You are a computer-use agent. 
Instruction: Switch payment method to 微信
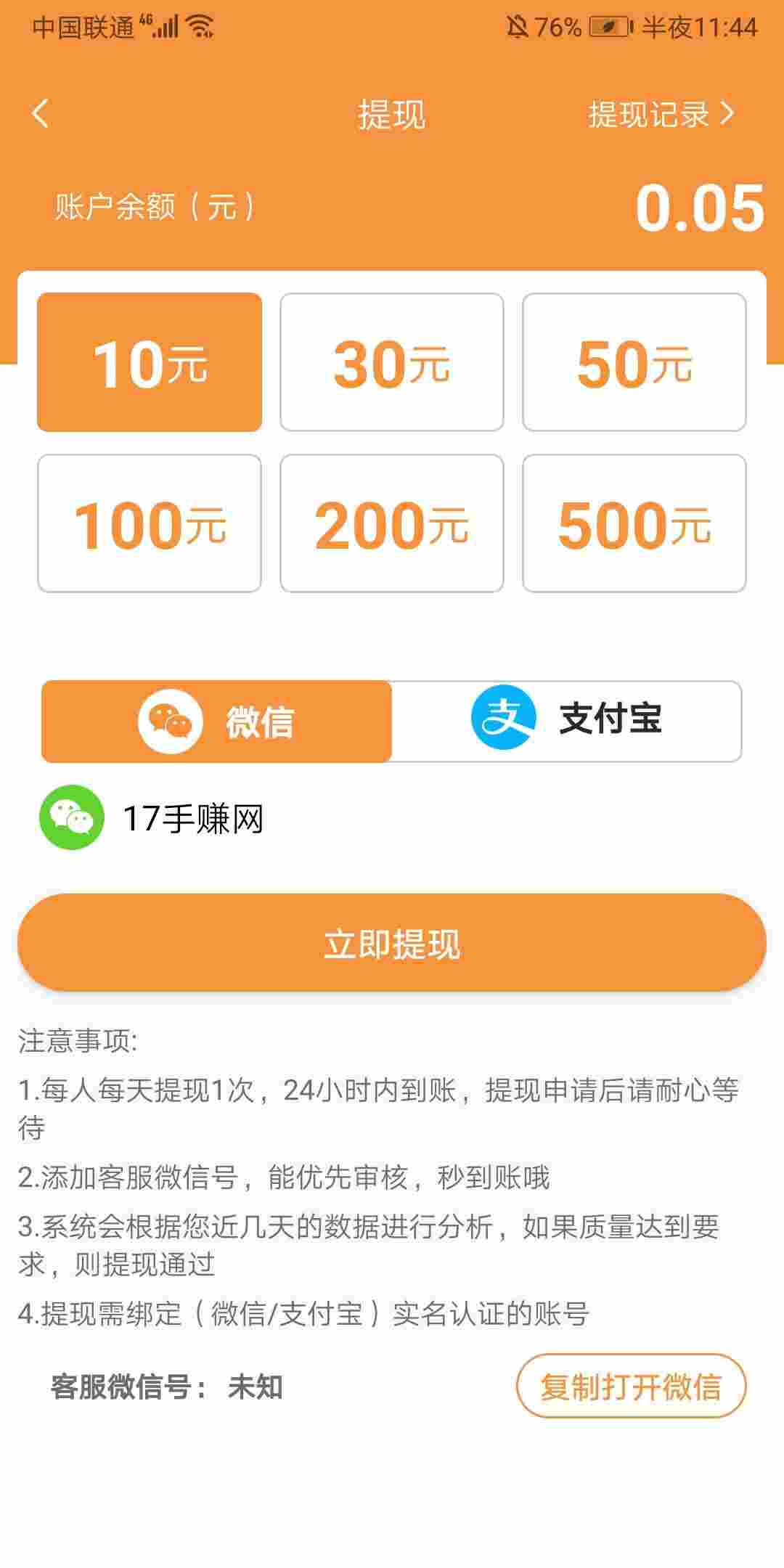216,722
